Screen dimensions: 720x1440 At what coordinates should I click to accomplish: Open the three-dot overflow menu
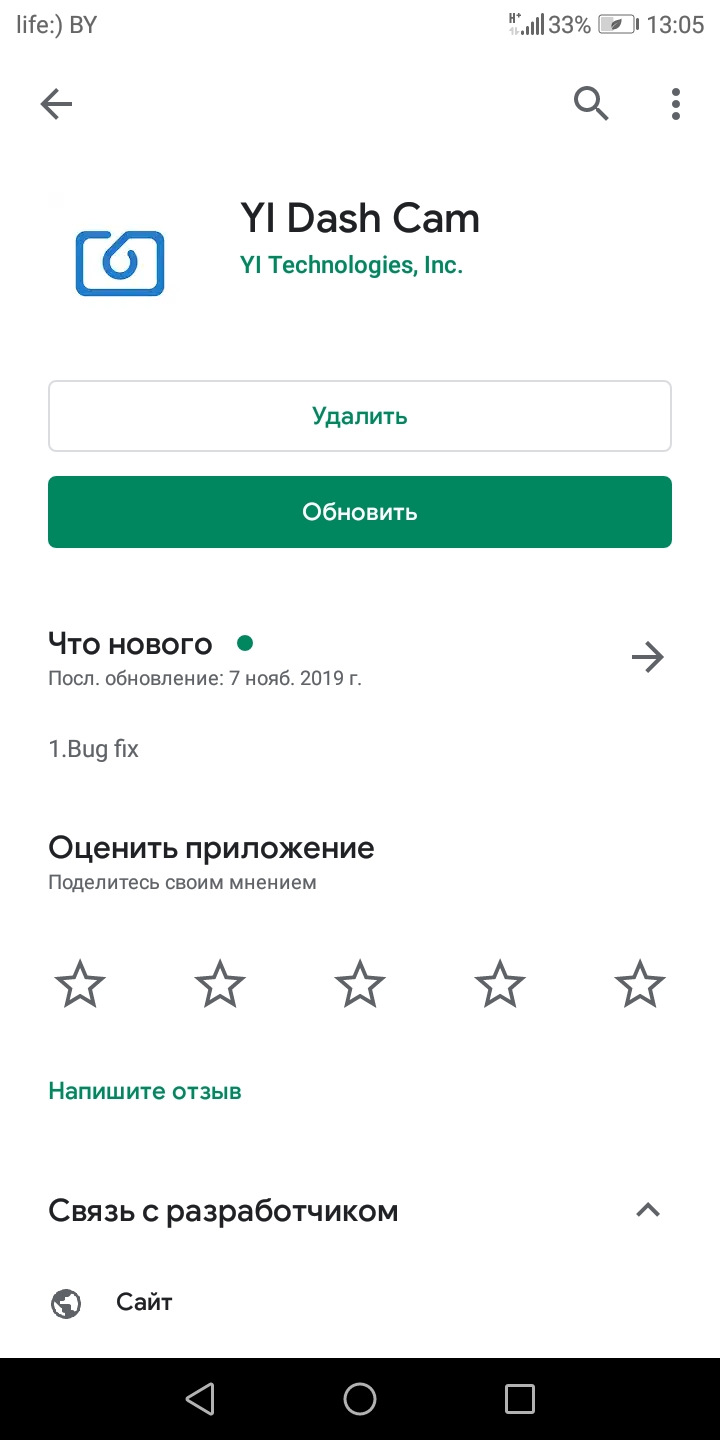click(x=676, y=103)
